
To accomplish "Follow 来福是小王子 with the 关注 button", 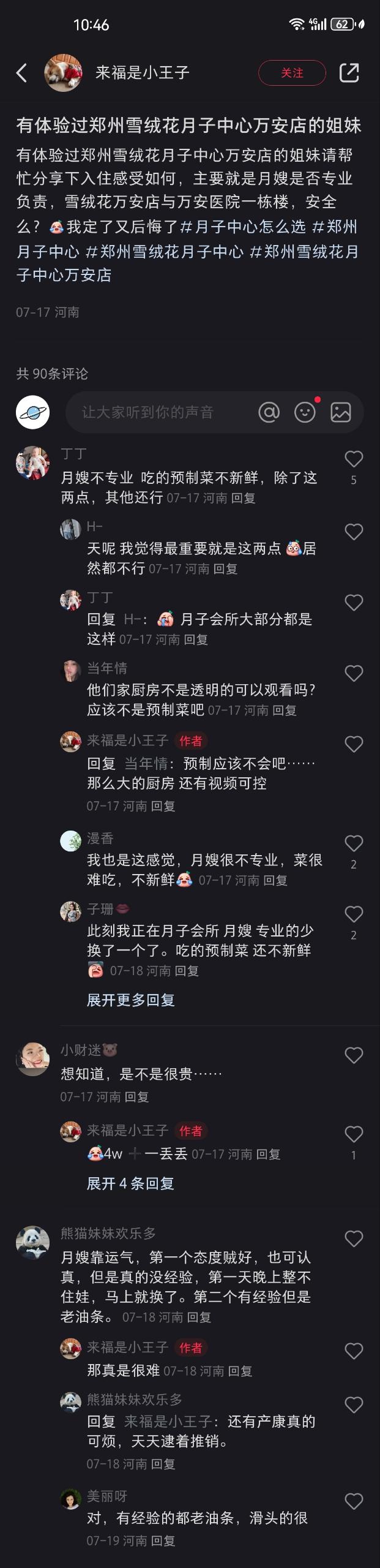I will coord(292,73).
